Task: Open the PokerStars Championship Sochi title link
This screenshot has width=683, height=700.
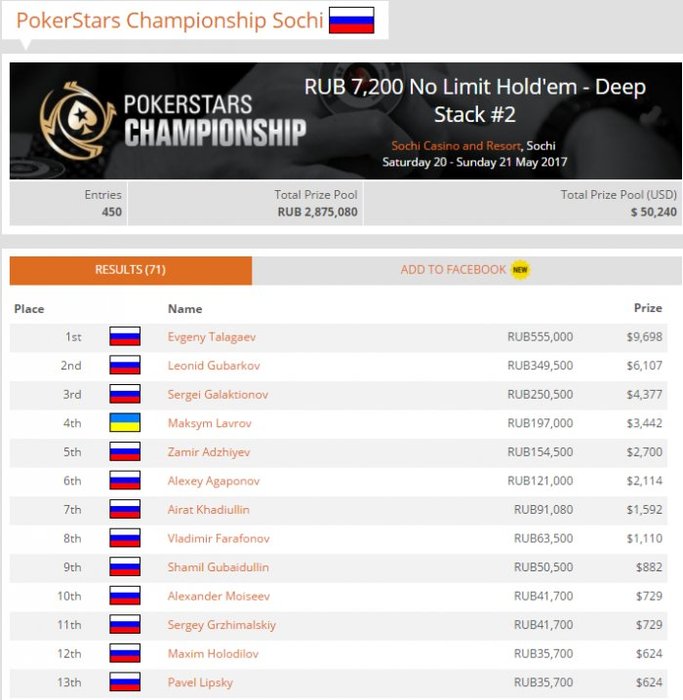Action: click(170, 20)
